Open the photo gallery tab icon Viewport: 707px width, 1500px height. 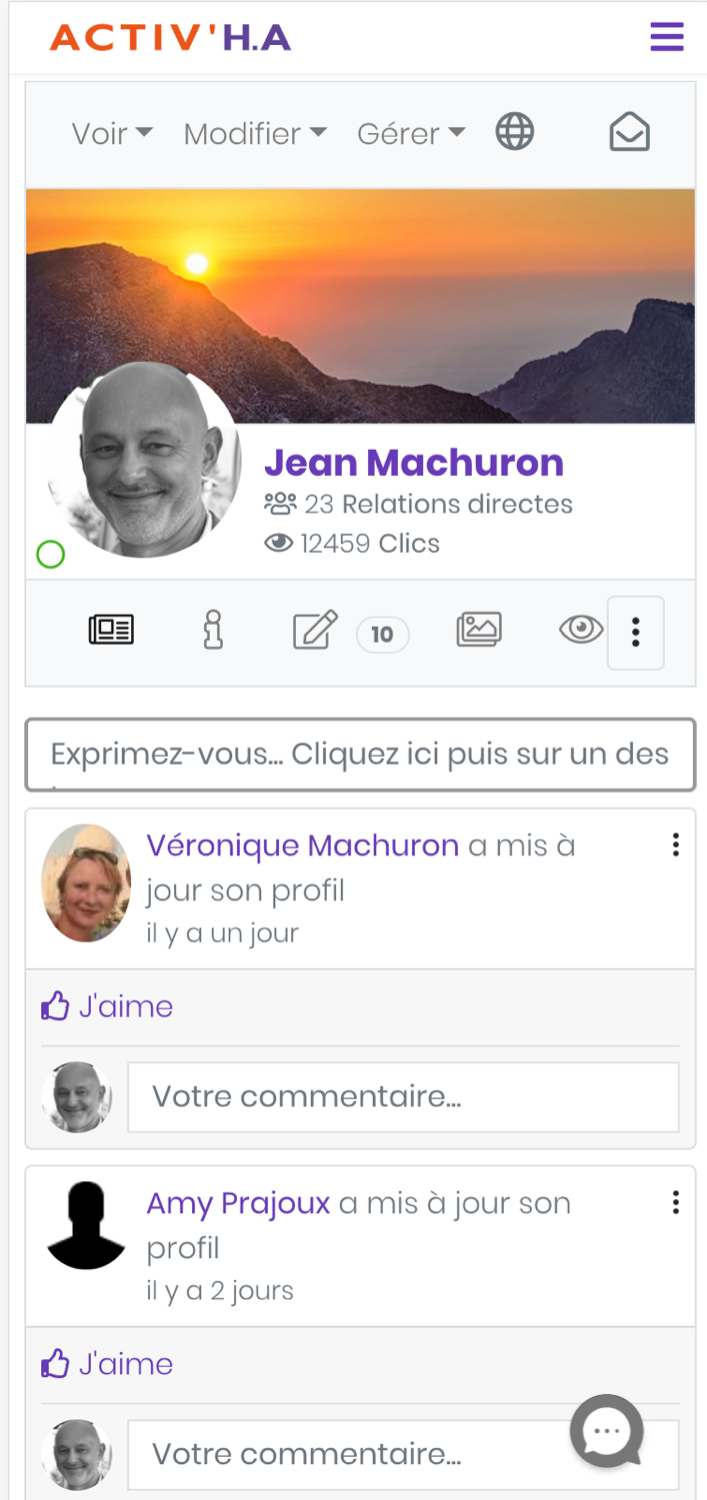point(479,630)
